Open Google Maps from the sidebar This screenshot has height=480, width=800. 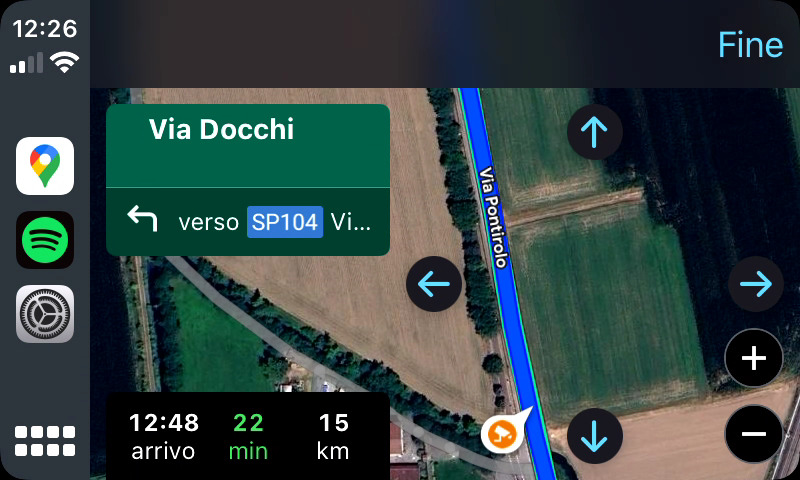tap(45, 166)
